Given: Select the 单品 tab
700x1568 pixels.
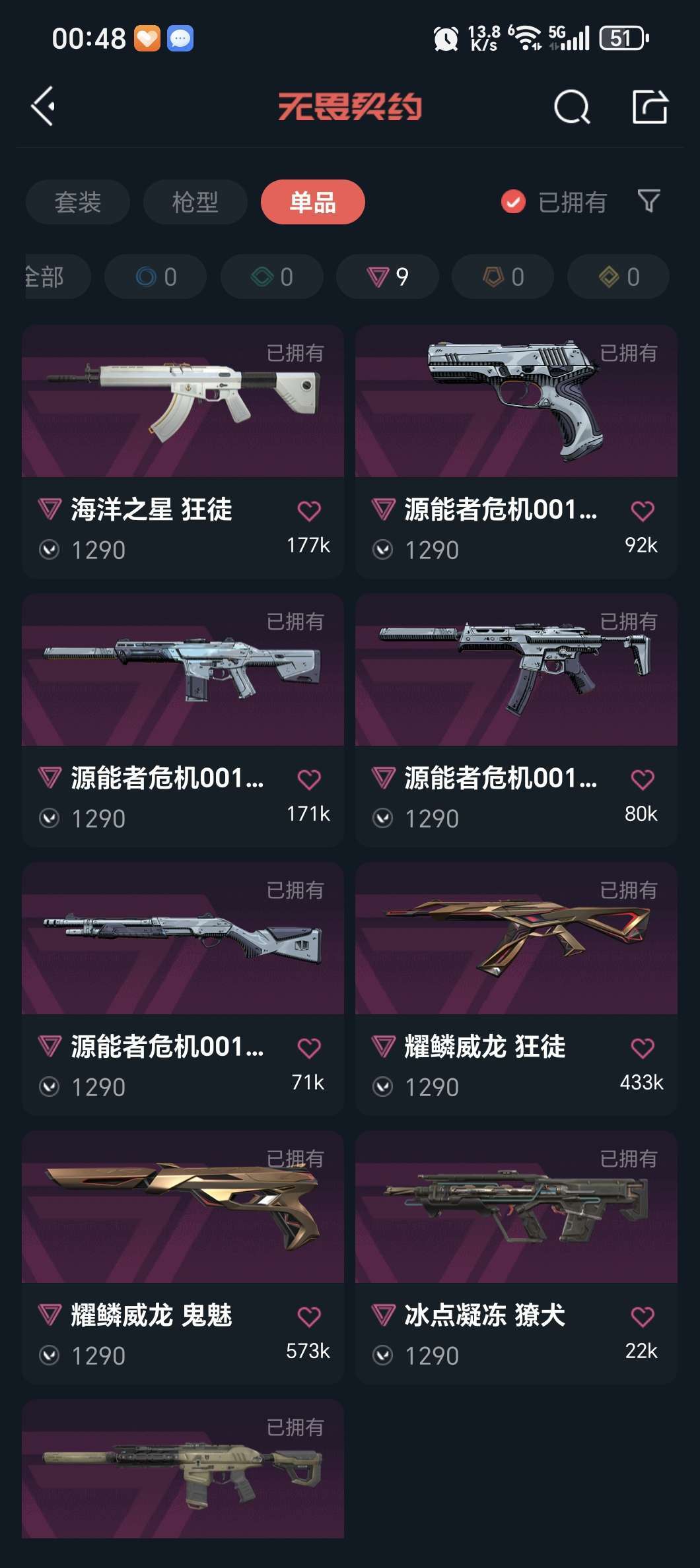Looking at the screenshot, I should (312, 202).
